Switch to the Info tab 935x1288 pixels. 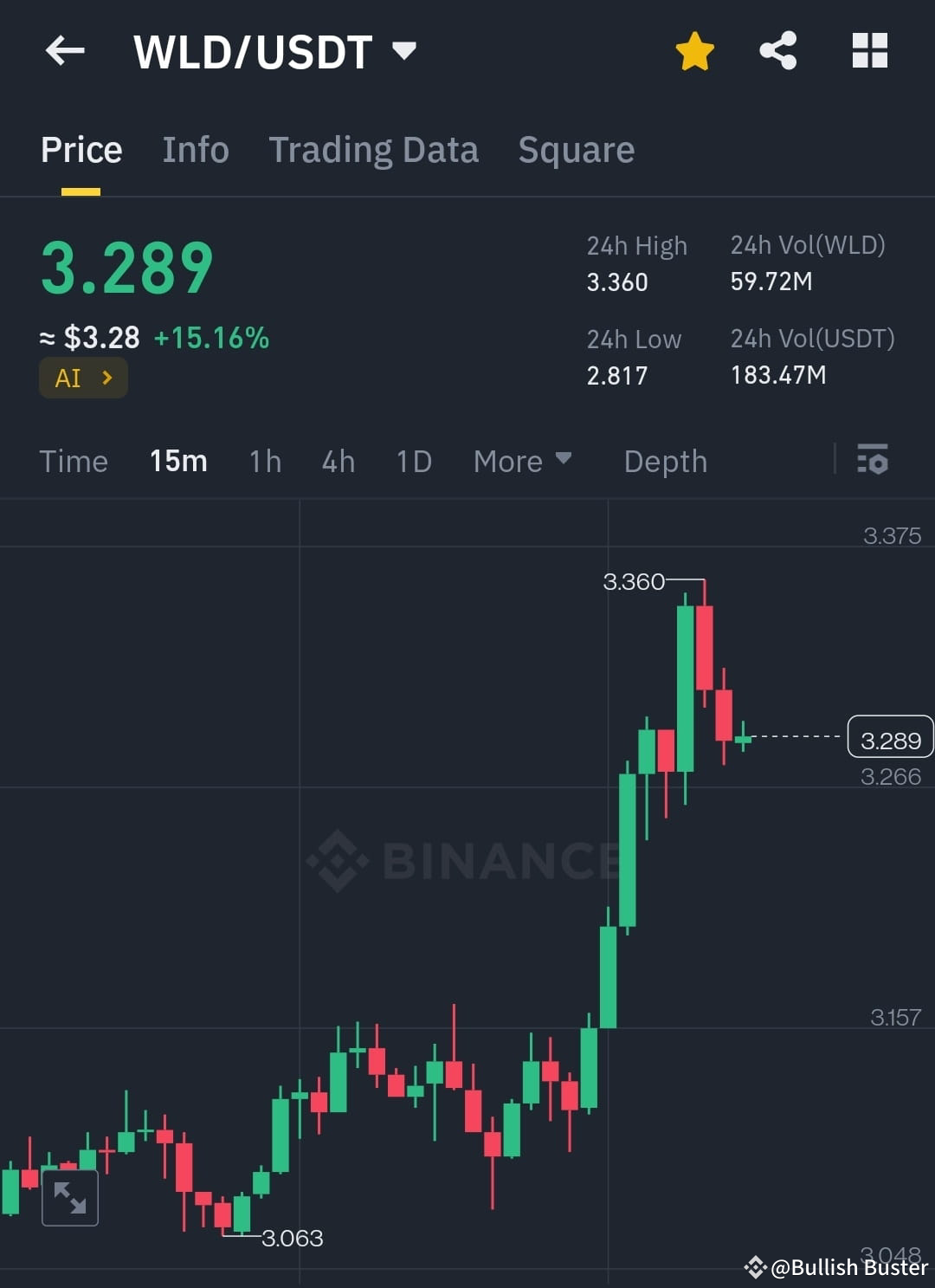pos(195,149)
